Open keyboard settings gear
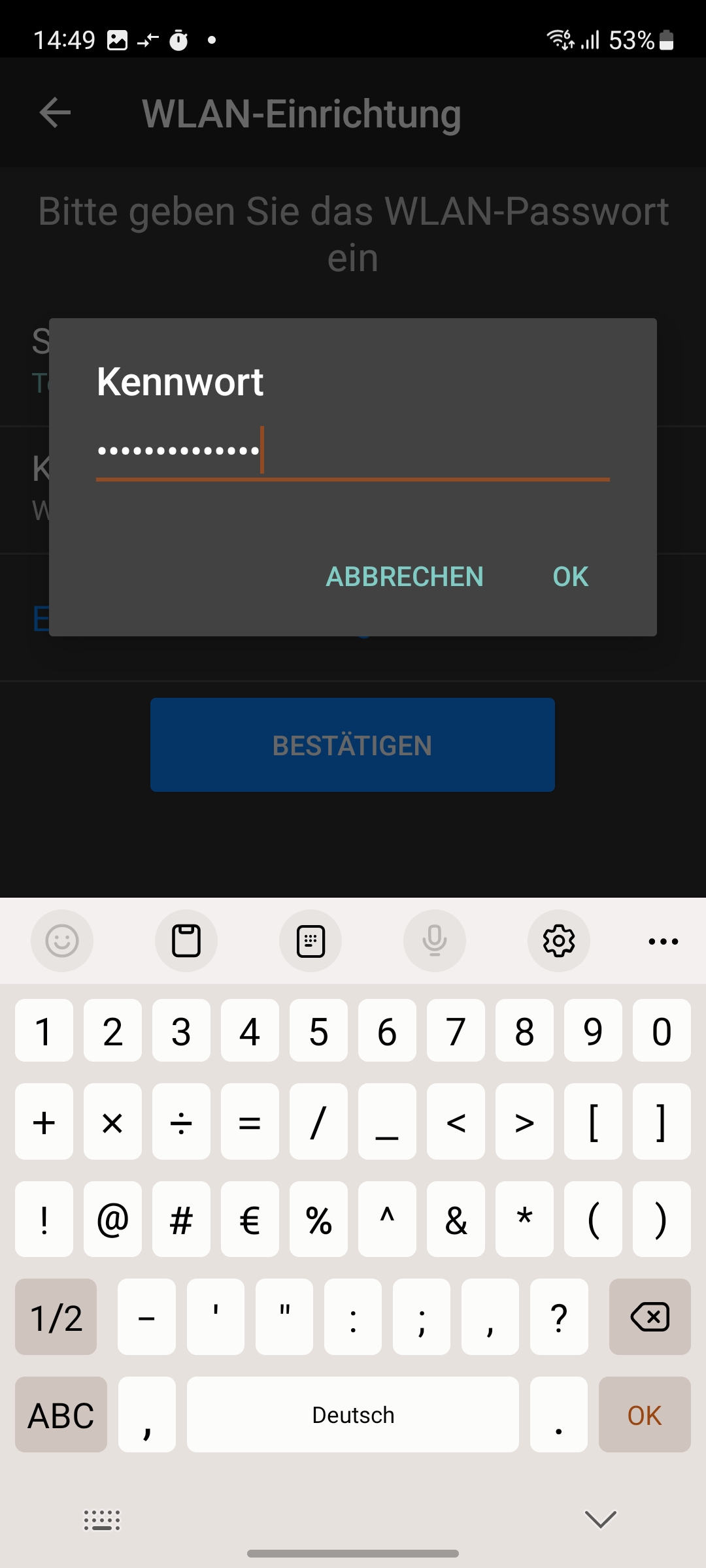The width and height of the screenshot is (706, 1568). tap(559, 941)
